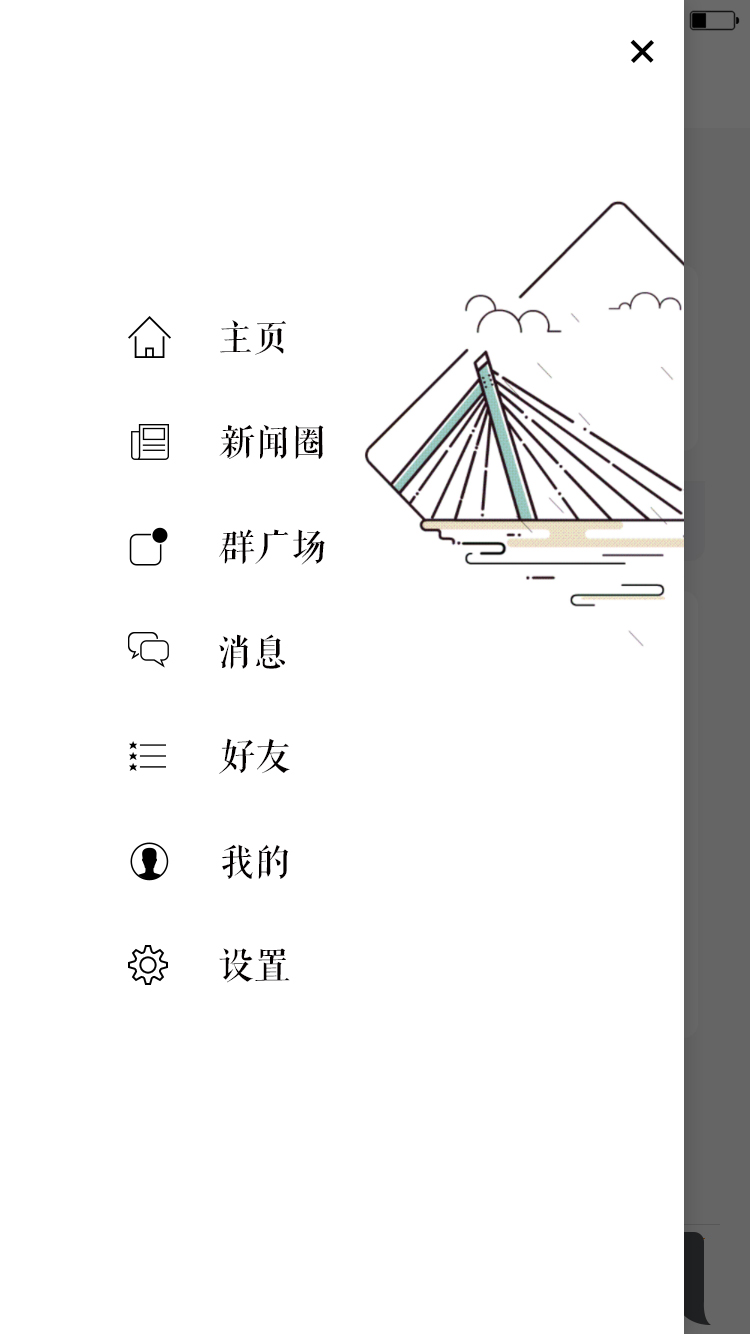Screen dimensions: 750x1334
Task: Go to 我的 (My profile)
Action: click(x=254, y=861)
